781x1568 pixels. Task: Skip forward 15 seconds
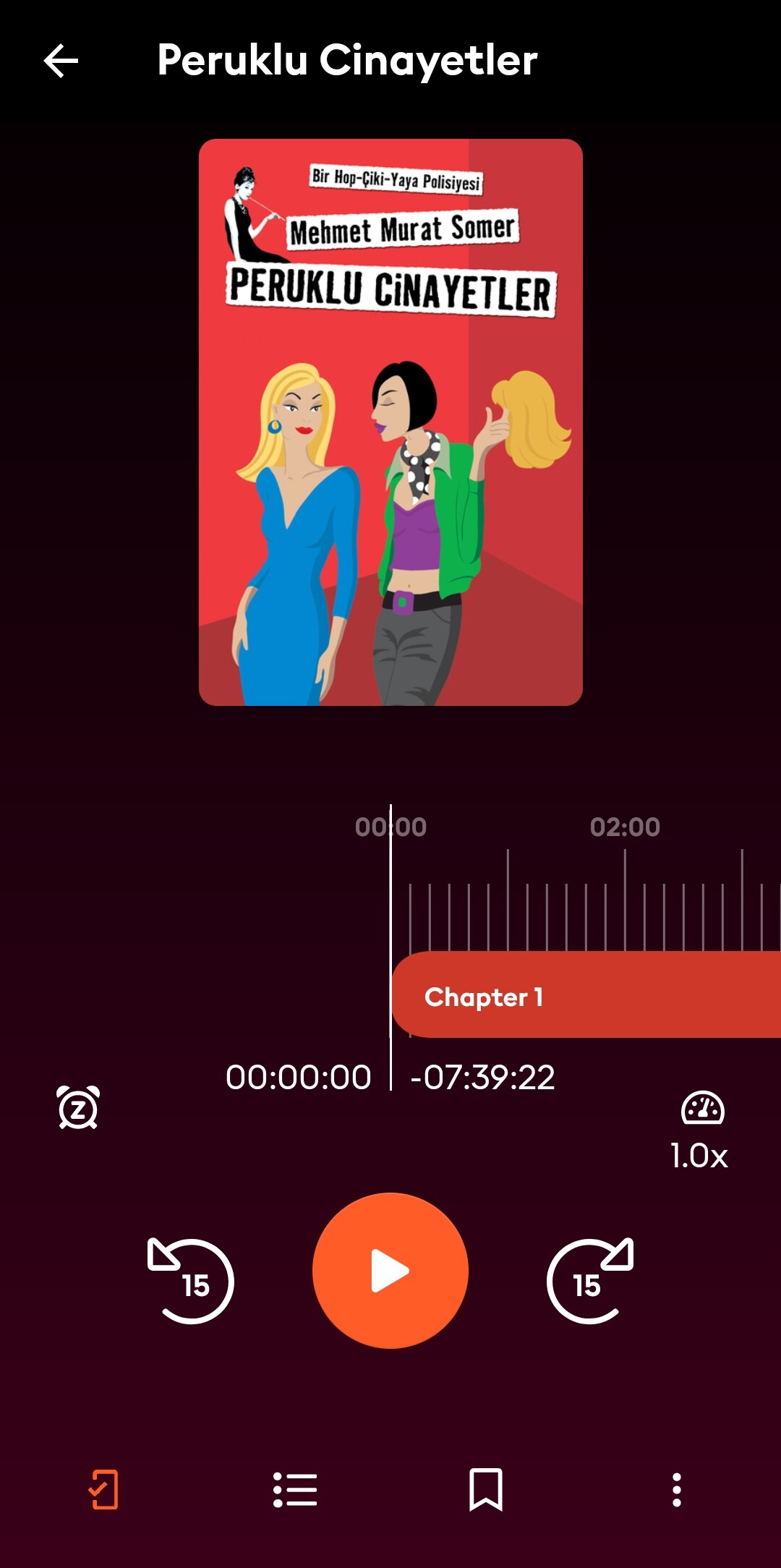point(590,1281)
